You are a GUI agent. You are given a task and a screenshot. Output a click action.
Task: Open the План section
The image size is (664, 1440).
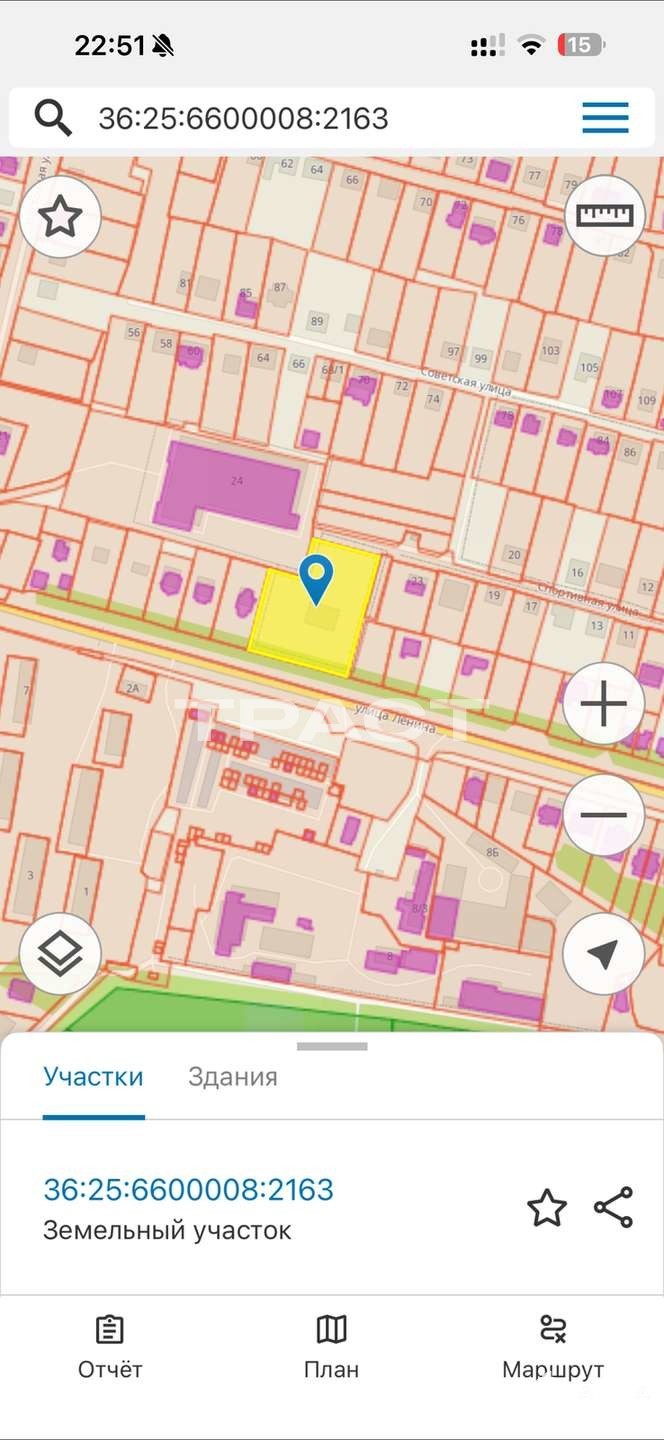click(x=331, y=1347)
